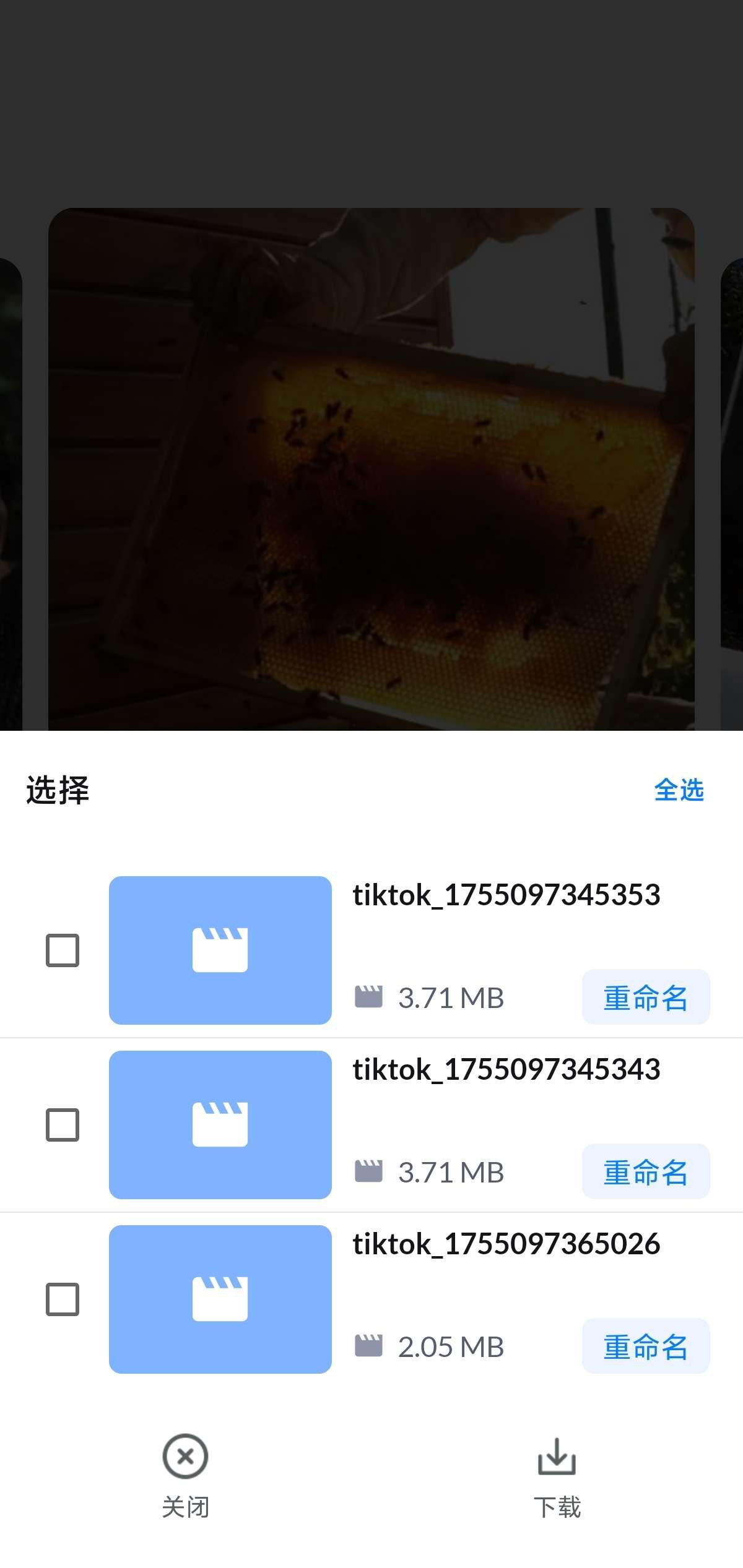
Task: Check the box for tiktok_1755097345353
Action: 63,950
